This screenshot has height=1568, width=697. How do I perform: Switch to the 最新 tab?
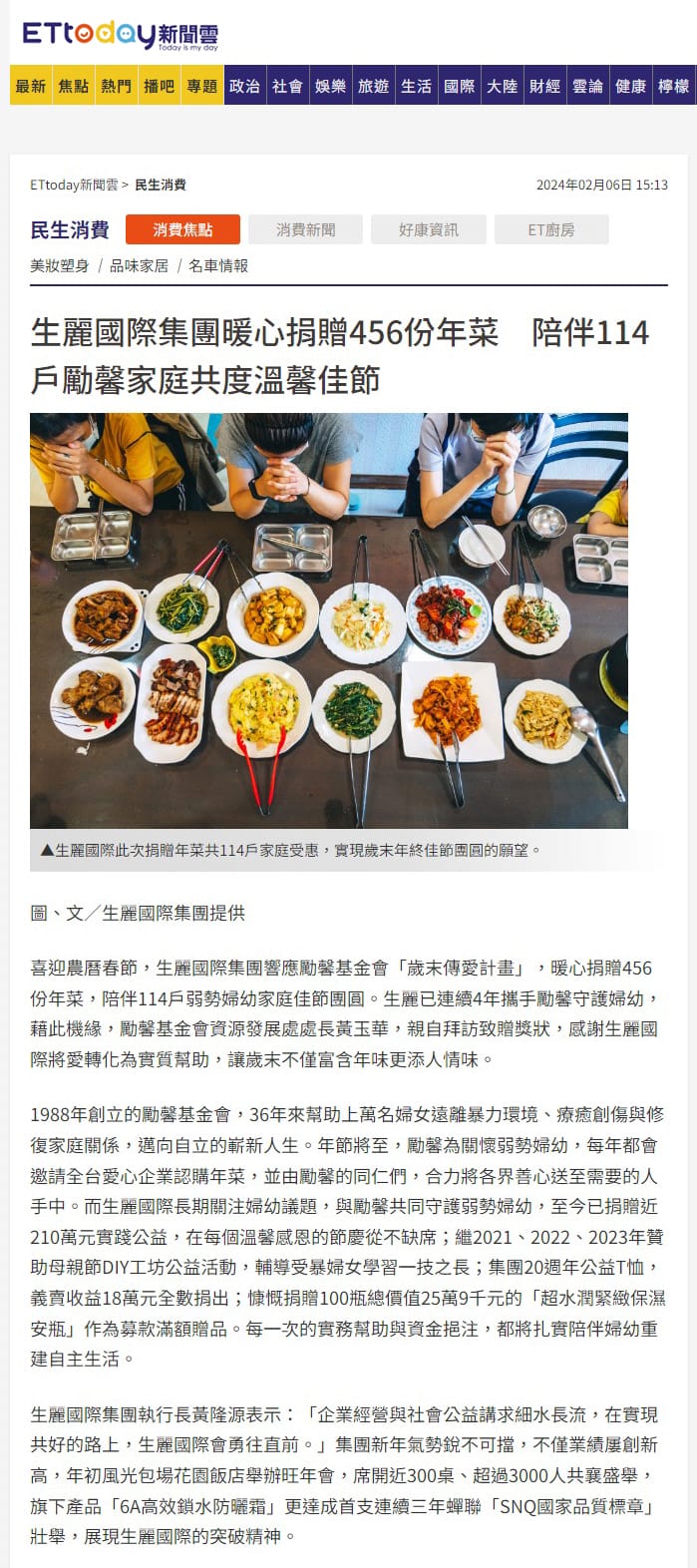[31, 87]
